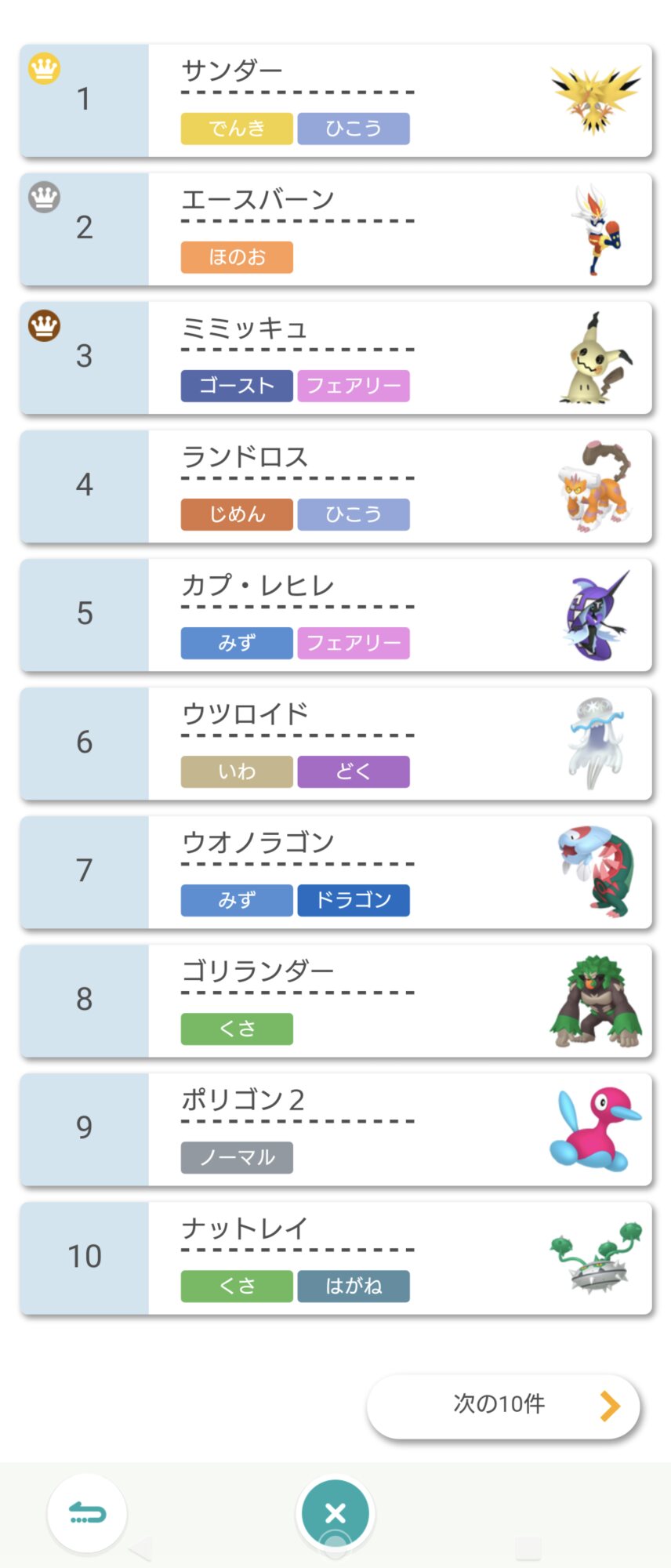Open rank 1 サンダー details
This screenshot has height=1568, width=671.
pyautogui.click(x=335, y=100)
